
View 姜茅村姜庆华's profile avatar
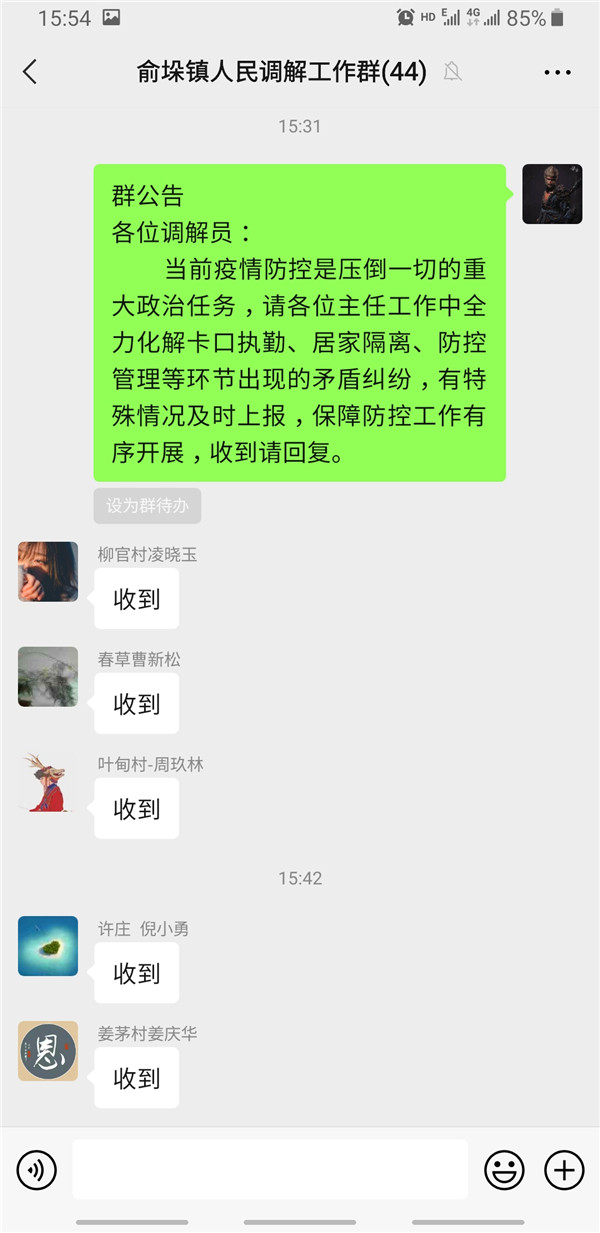point(48,1051)
